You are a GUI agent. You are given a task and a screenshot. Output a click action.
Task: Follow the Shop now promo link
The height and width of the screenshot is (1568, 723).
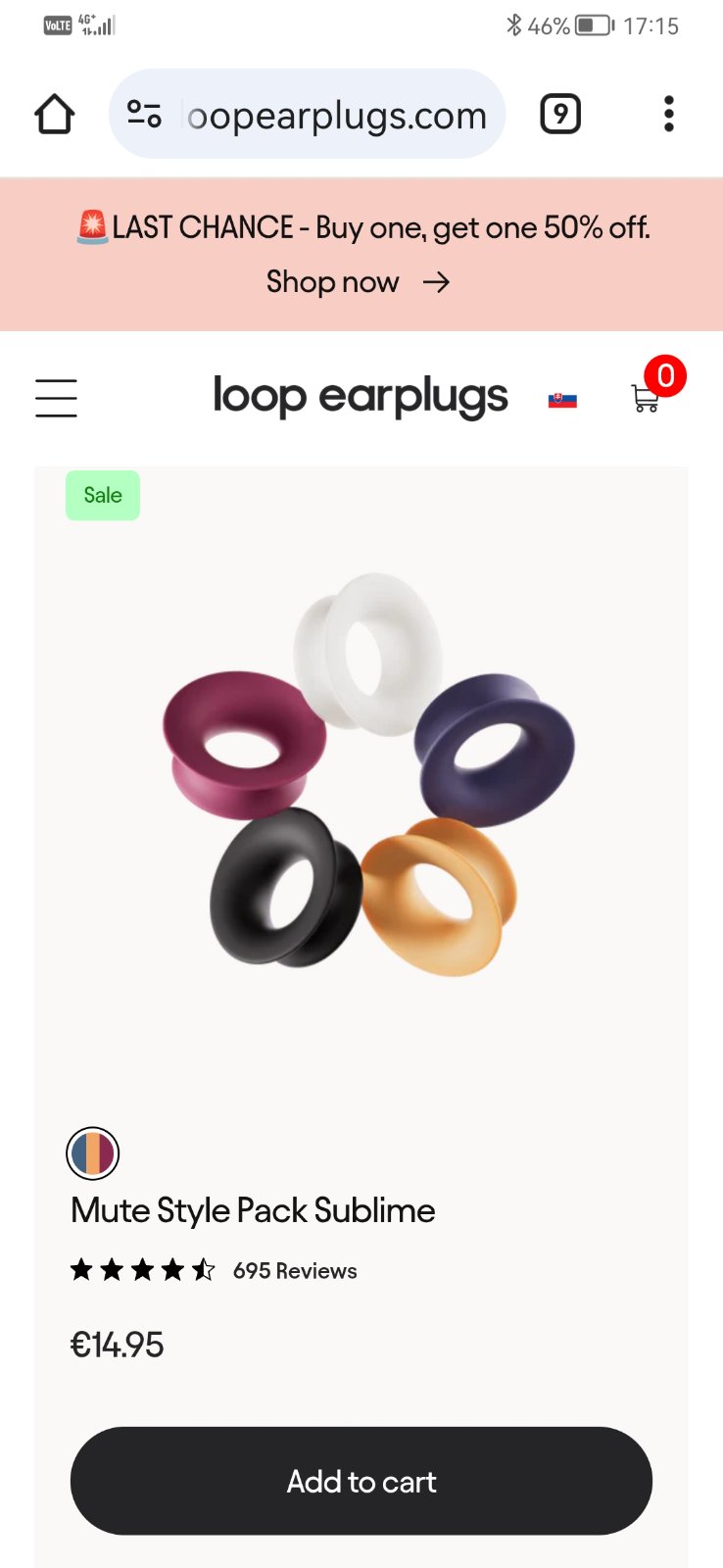358,282
